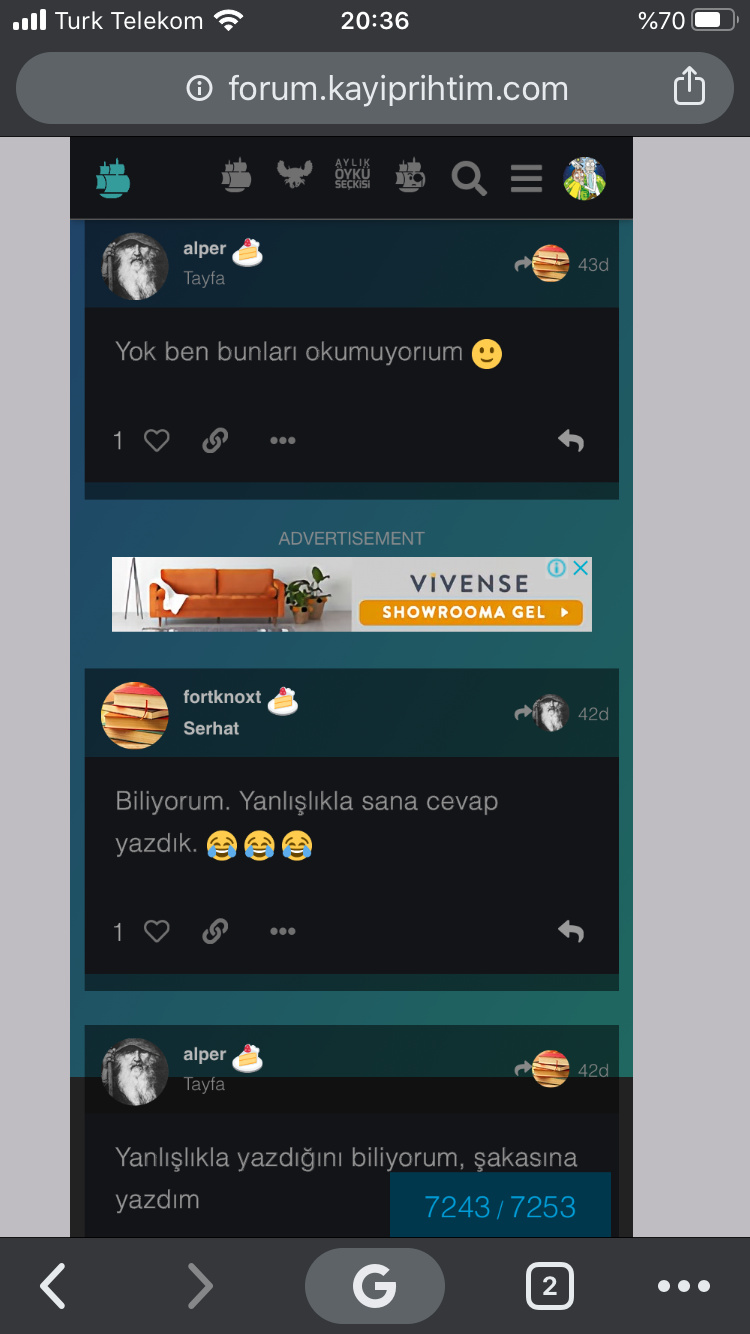750x1334 pixels.
Task: Reply to alper's "Yok ben bunları okumuyorum" post
Action: tap(570, 440)
